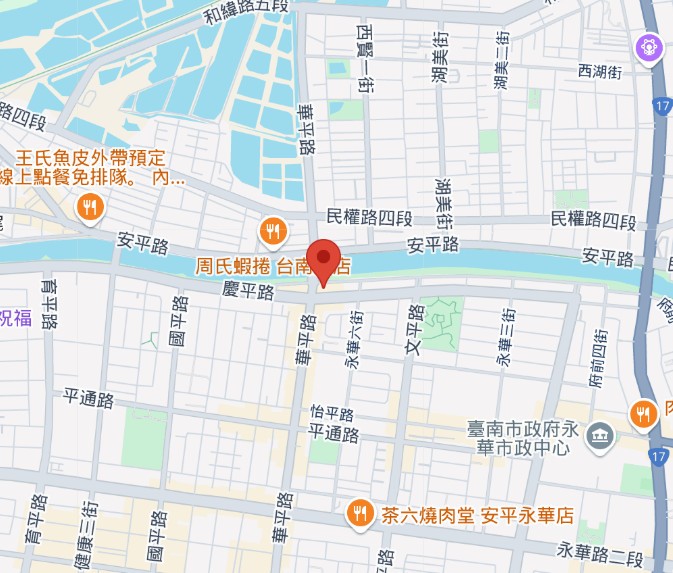673x573 pixels.
Task: Select 臺南市政府永華市政中心 government marker
Action: click(x=600, y=436)
